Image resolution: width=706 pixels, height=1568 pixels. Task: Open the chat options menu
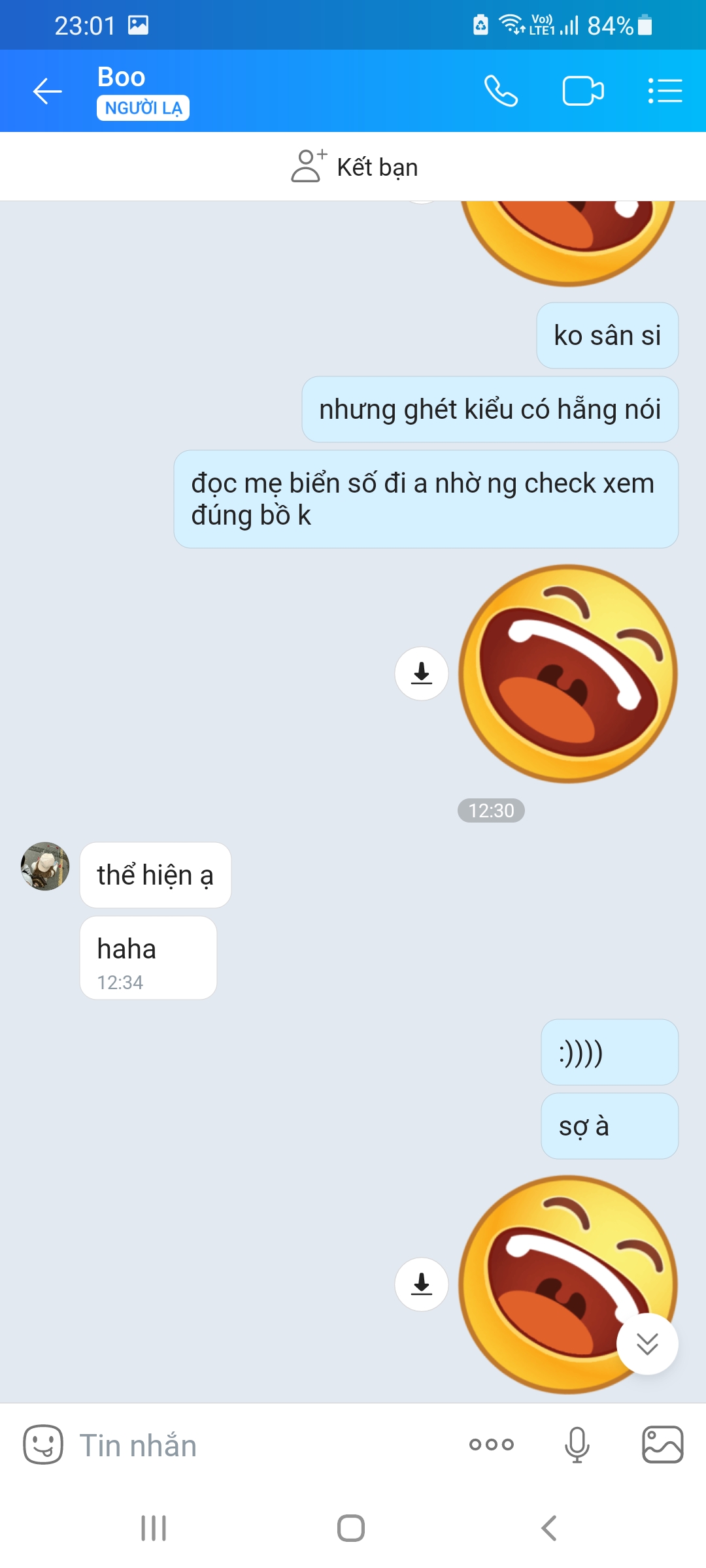pos(665,91)
